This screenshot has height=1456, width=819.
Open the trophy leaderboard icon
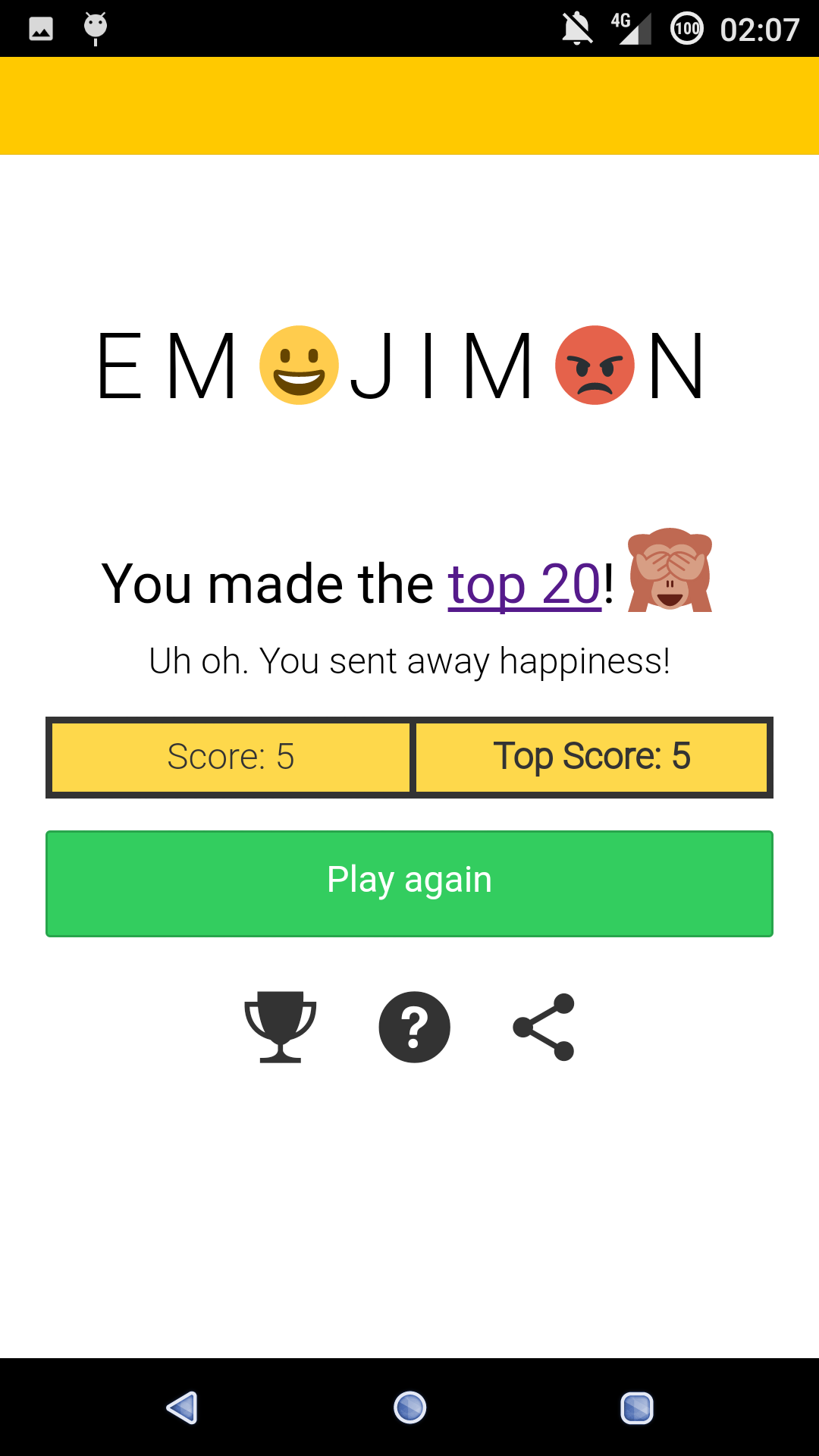(x=281, y=1027)
